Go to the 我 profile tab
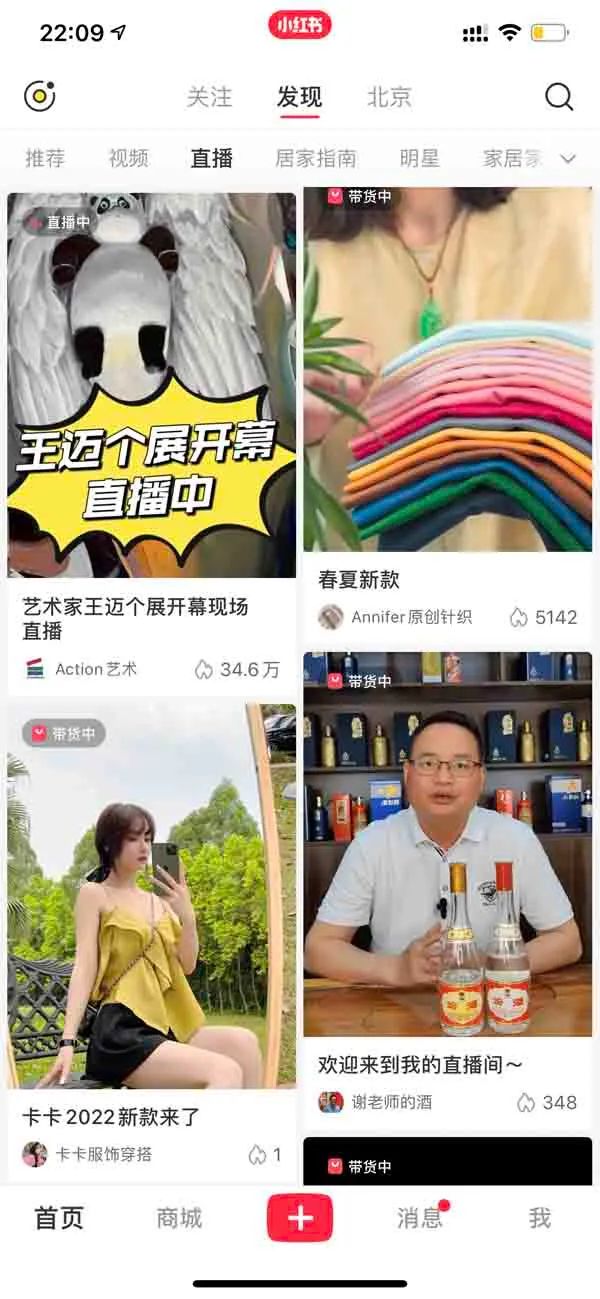Screen dimensions: 600x1299 [x=540, y=1217]
